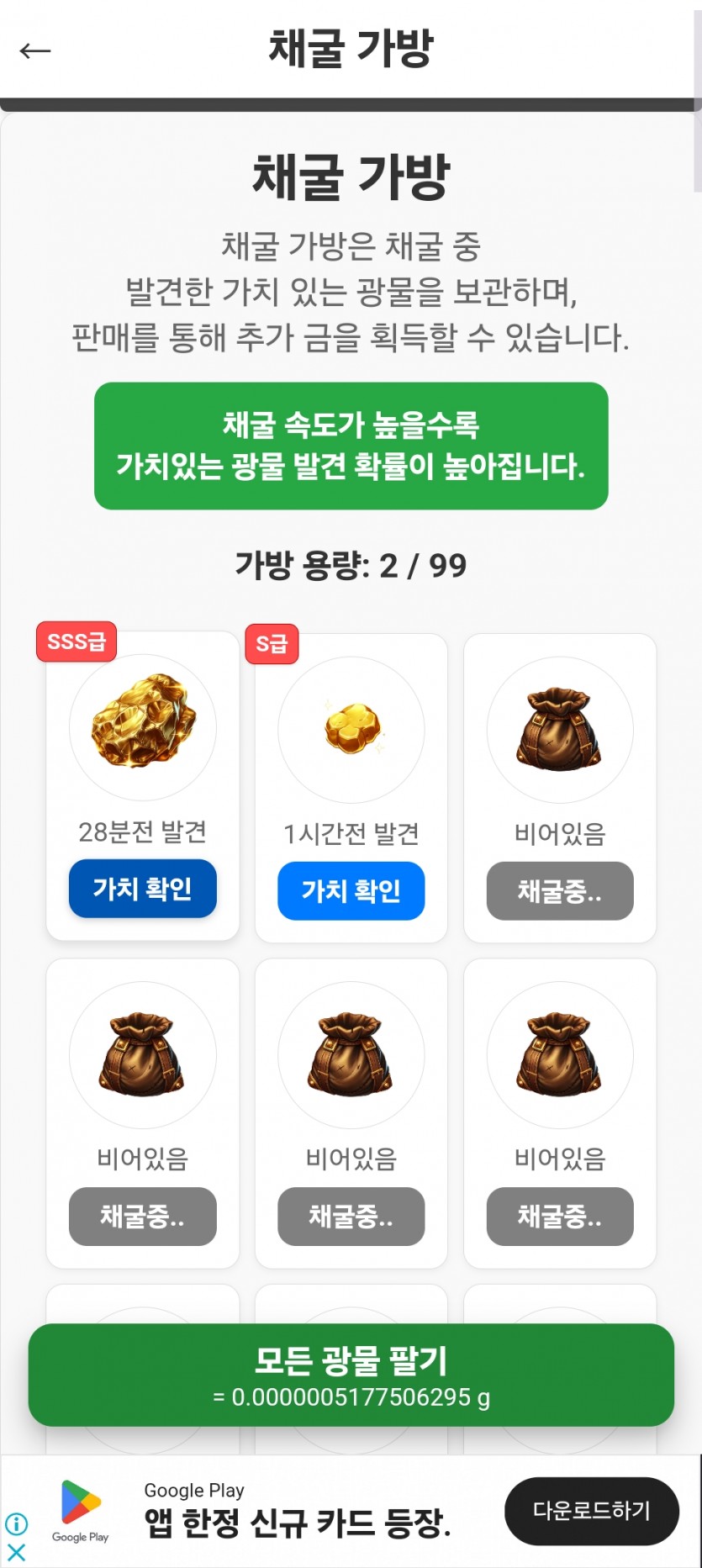Open the SSS급 gold nugget card
The width and height of the screenshot is (702, 1568).
tap(142, 785)
